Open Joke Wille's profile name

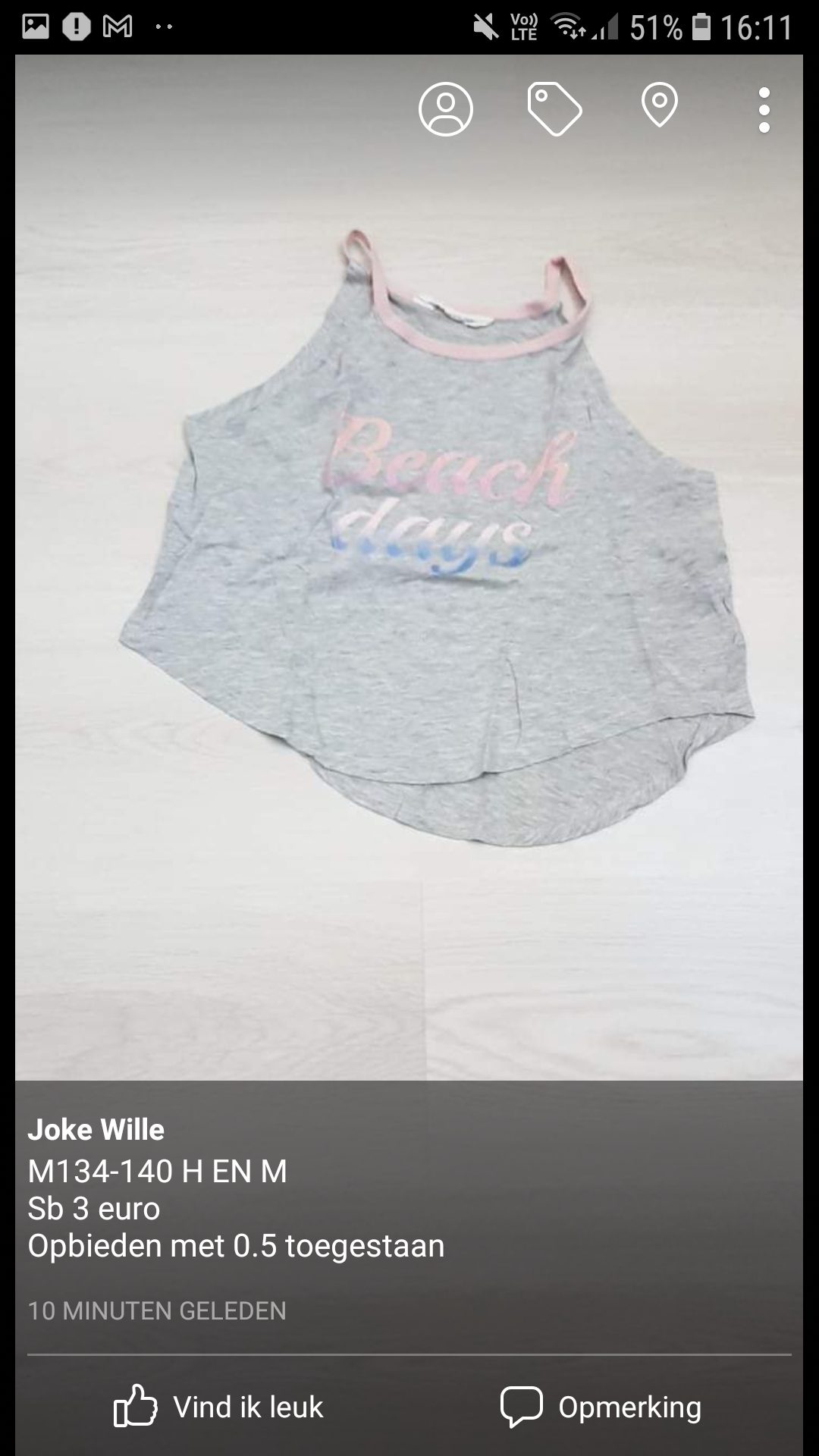coord(96,1129)
